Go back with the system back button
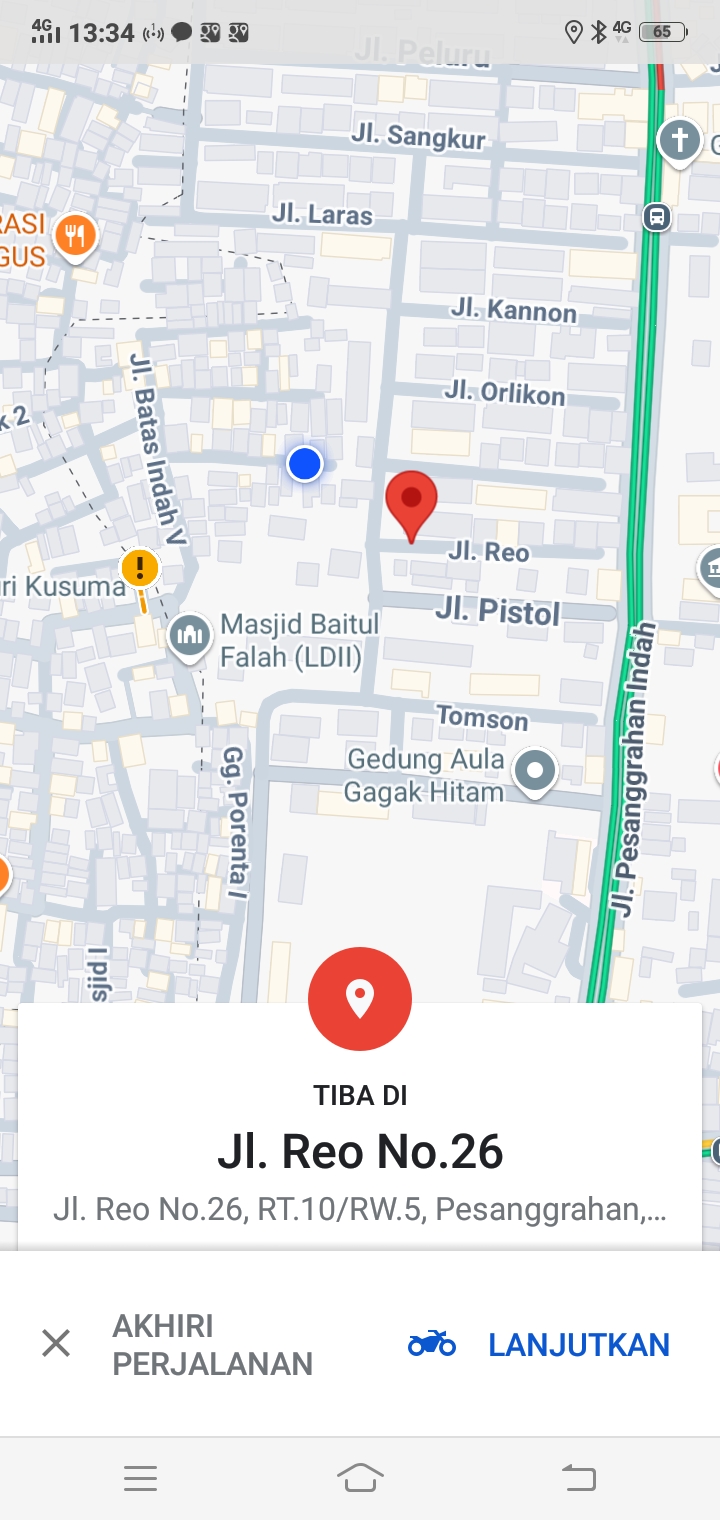 pos(578,1477)
